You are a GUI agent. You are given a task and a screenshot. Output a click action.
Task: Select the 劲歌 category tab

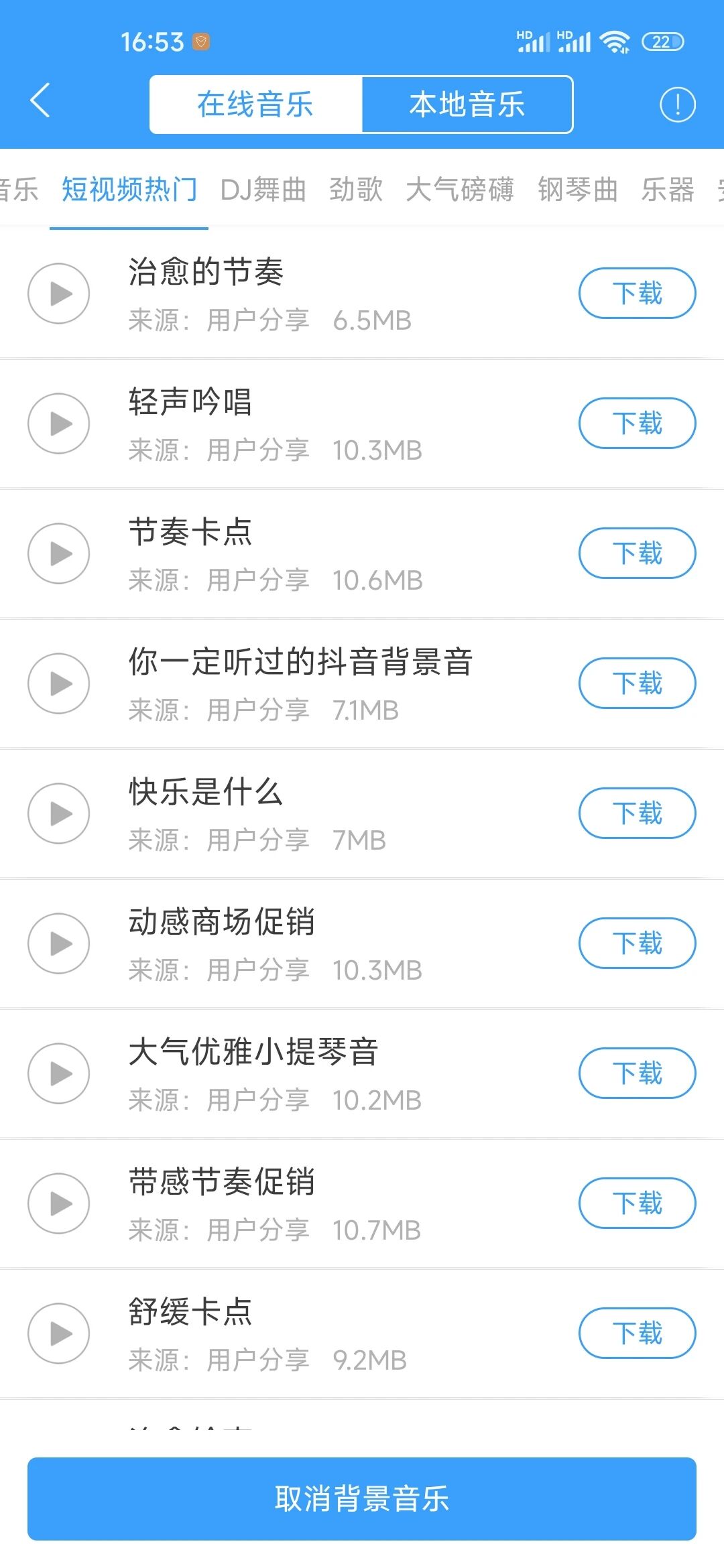pos(356,190)
